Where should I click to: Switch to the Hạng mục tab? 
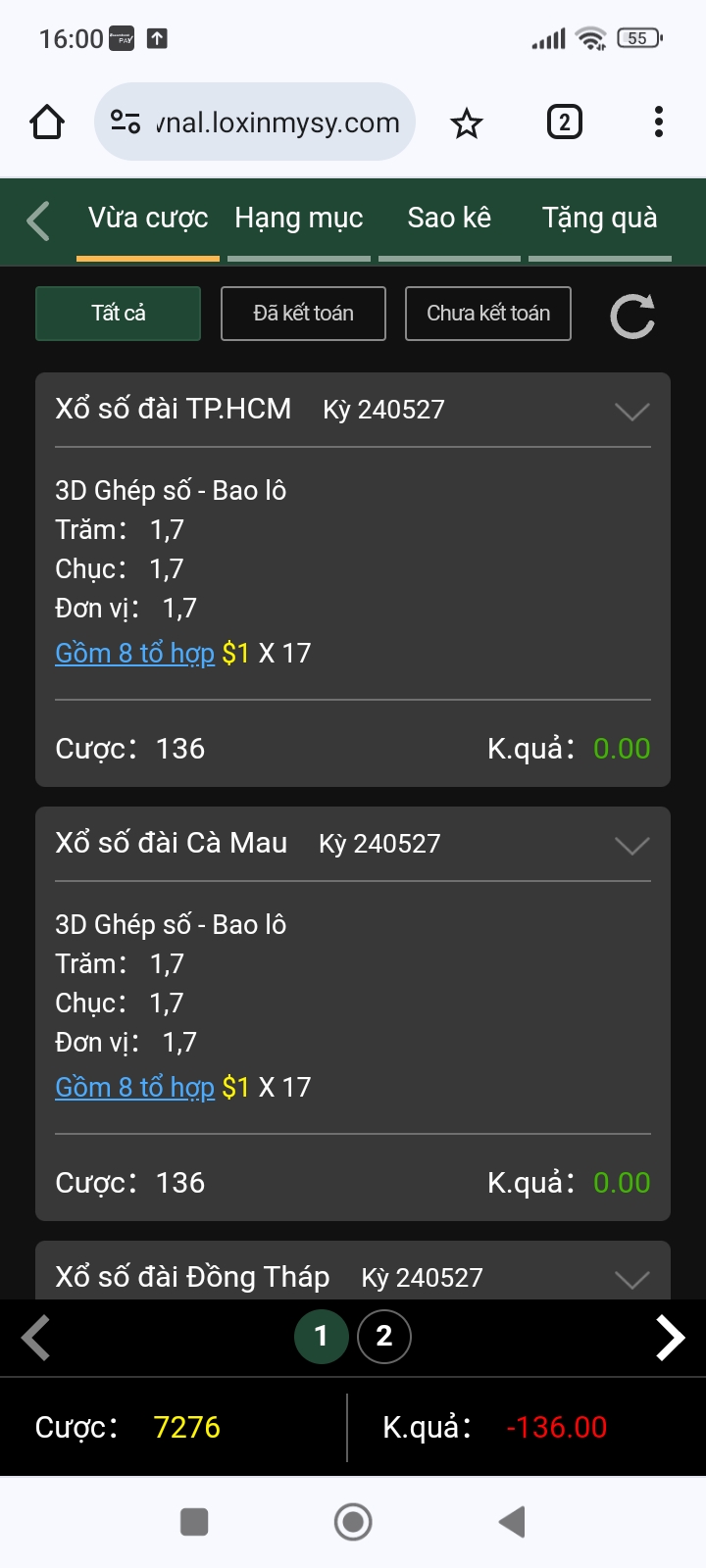(x=299, y=219)
